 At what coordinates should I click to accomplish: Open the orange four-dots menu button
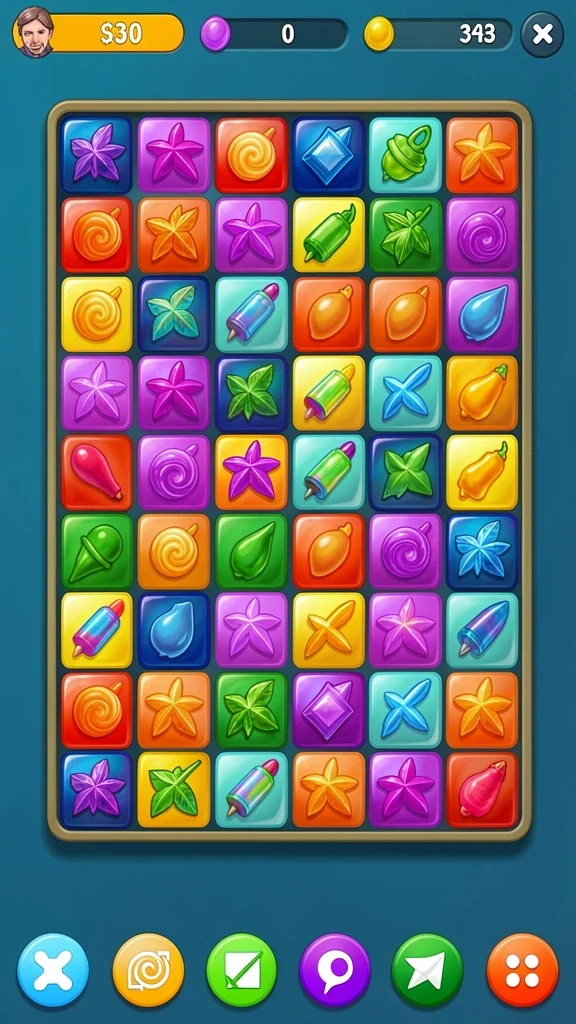tap(522, 970)
